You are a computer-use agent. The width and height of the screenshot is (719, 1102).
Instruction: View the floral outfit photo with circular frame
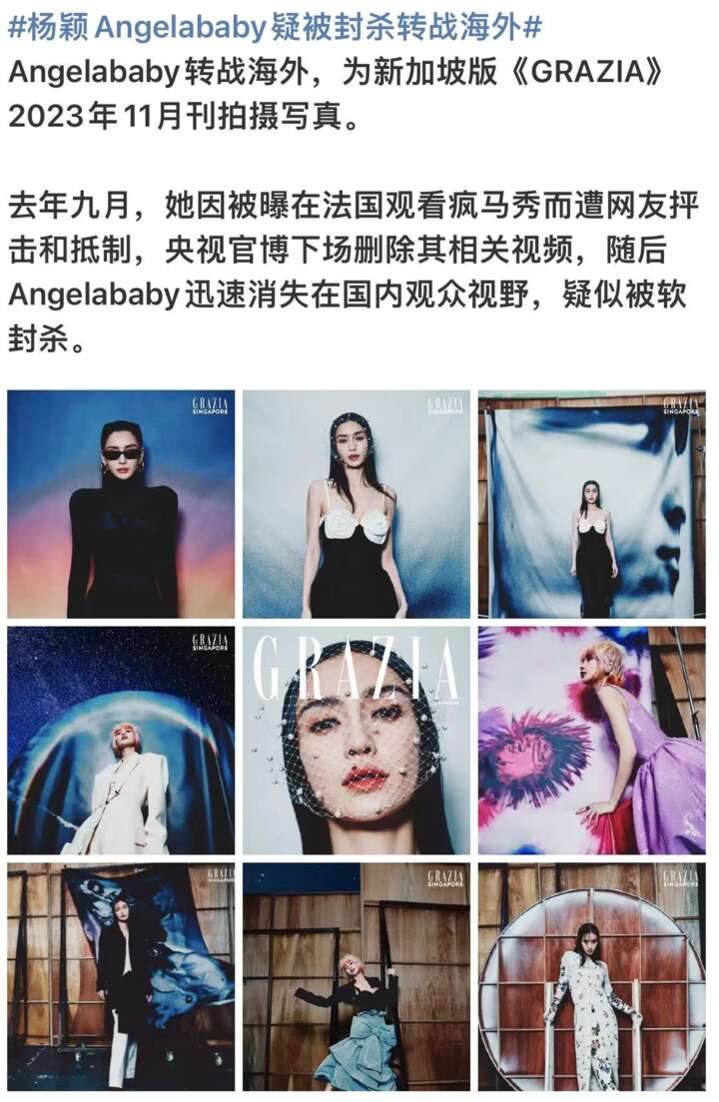click(592, 977)
